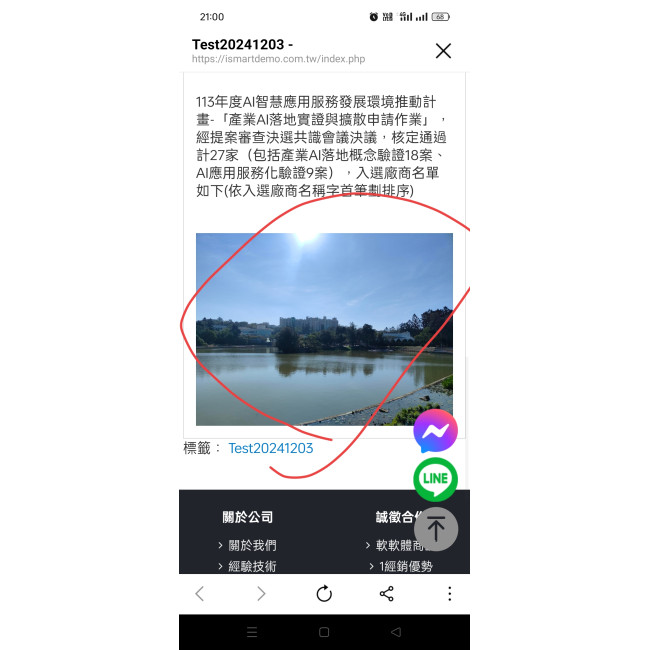Open the 關於我們 footer link
Image resolution: width=650 pixels, height=650 pixels.
pyautogui.click(x=252, y=545)
